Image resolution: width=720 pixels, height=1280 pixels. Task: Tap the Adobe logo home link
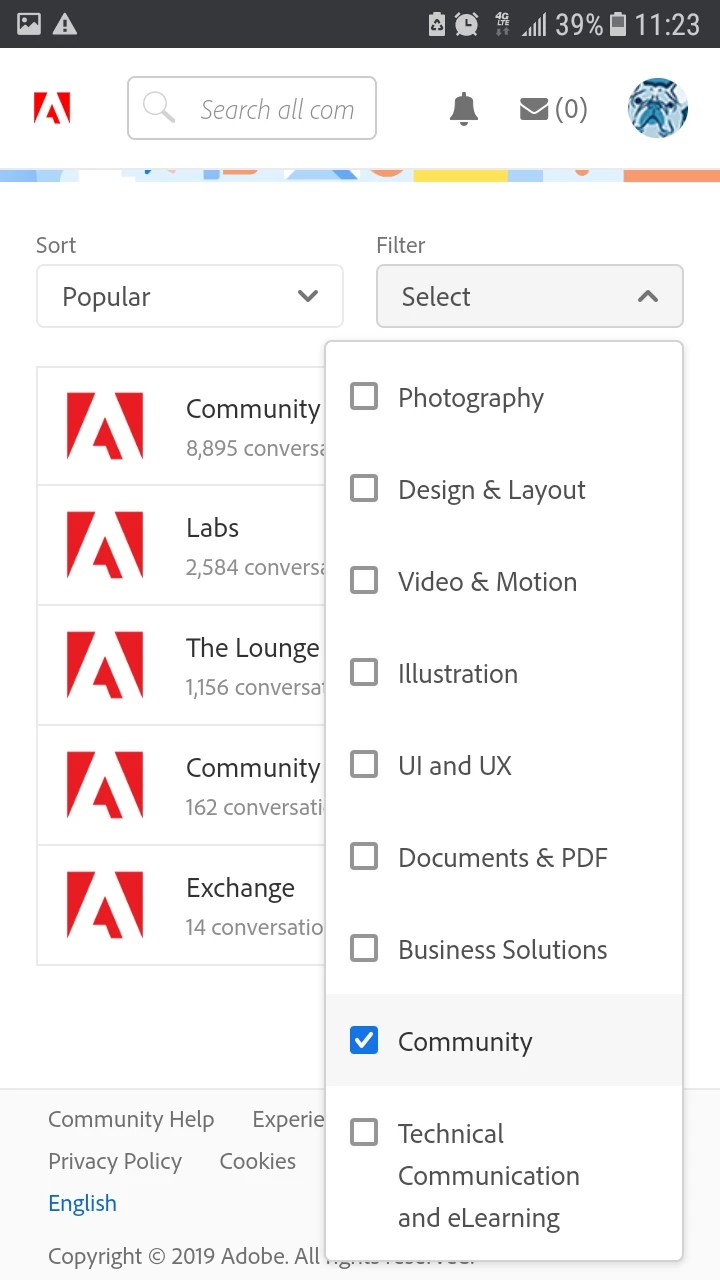point(52,108)
